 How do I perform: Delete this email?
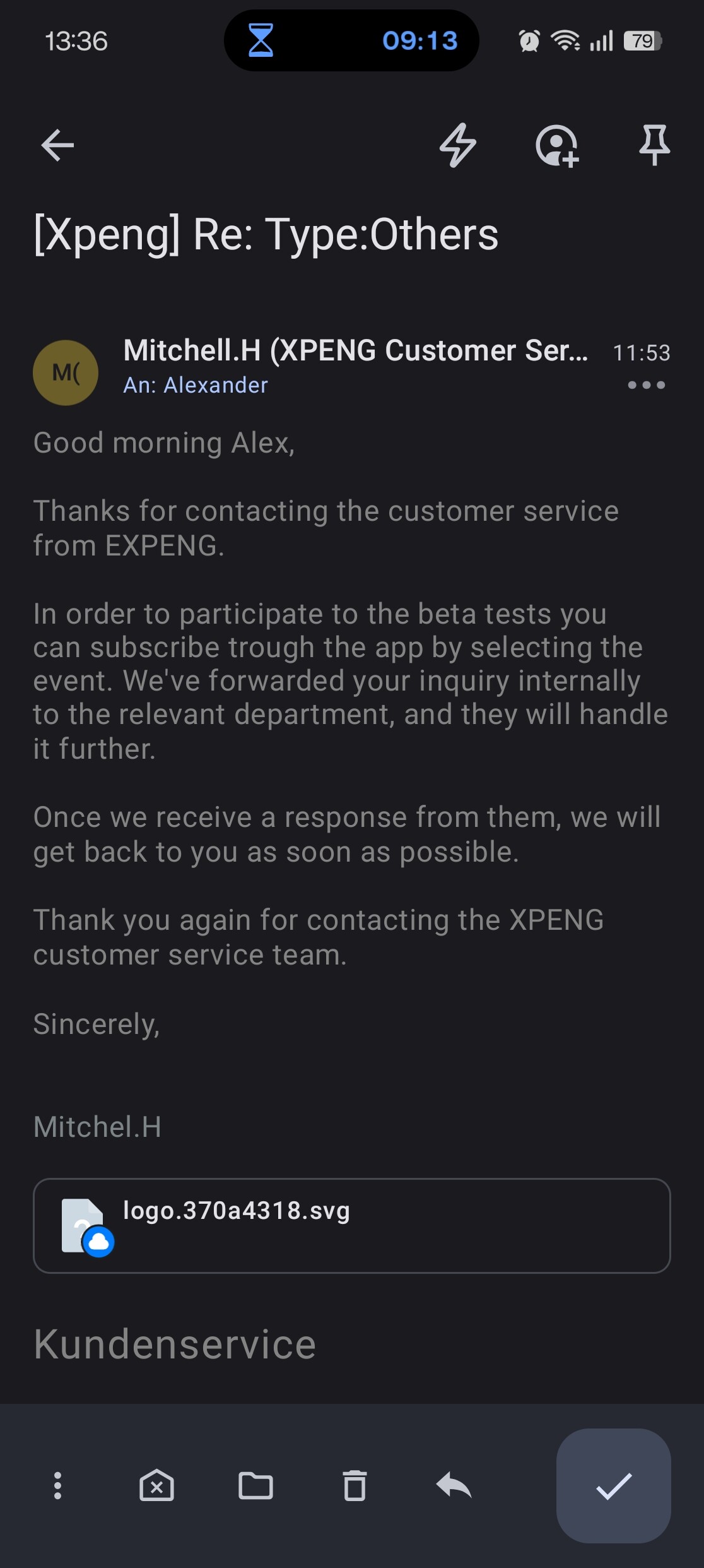click(355, 1486)
